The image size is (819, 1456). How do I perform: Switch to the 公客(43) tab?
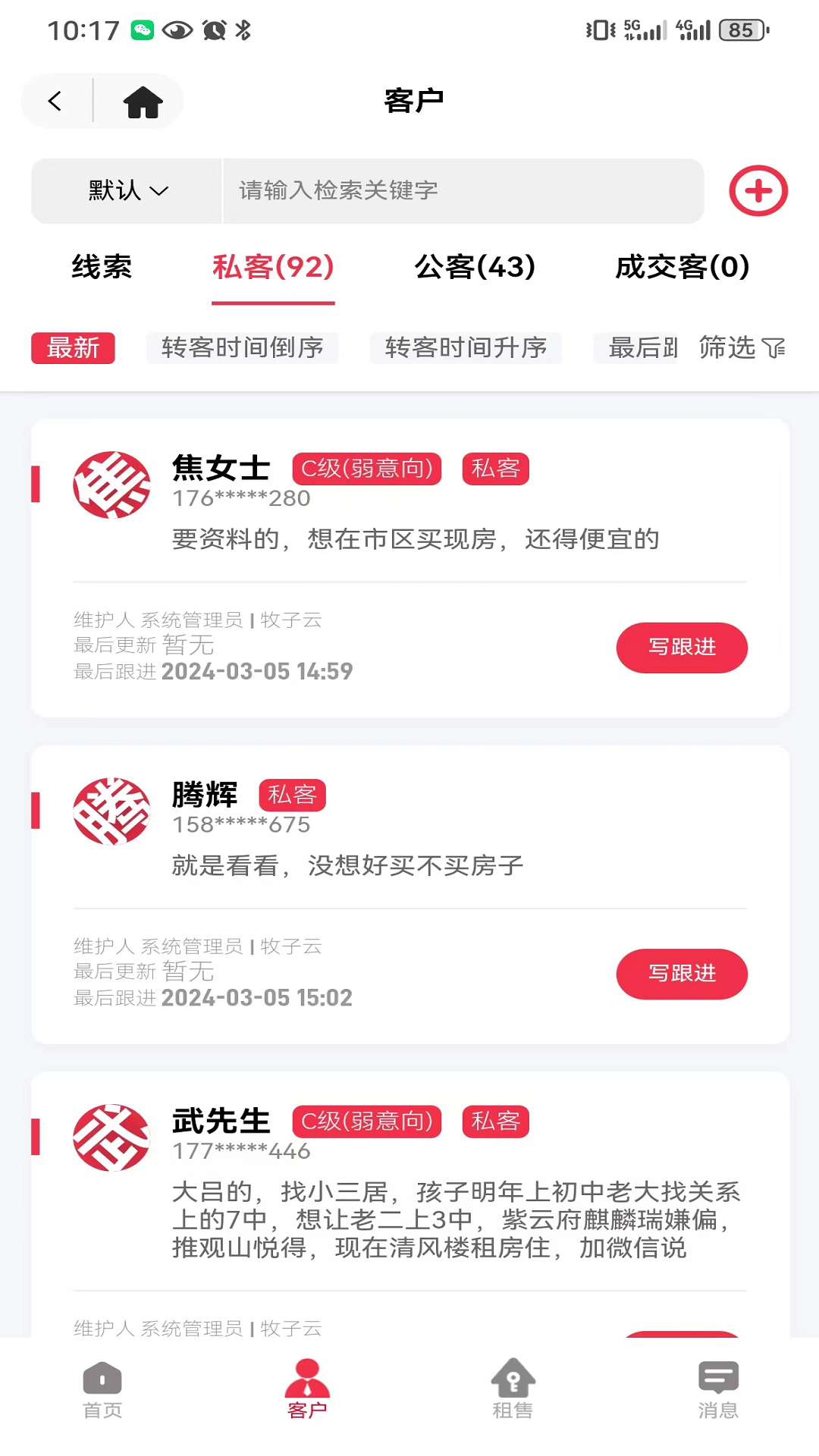point(475,267)
